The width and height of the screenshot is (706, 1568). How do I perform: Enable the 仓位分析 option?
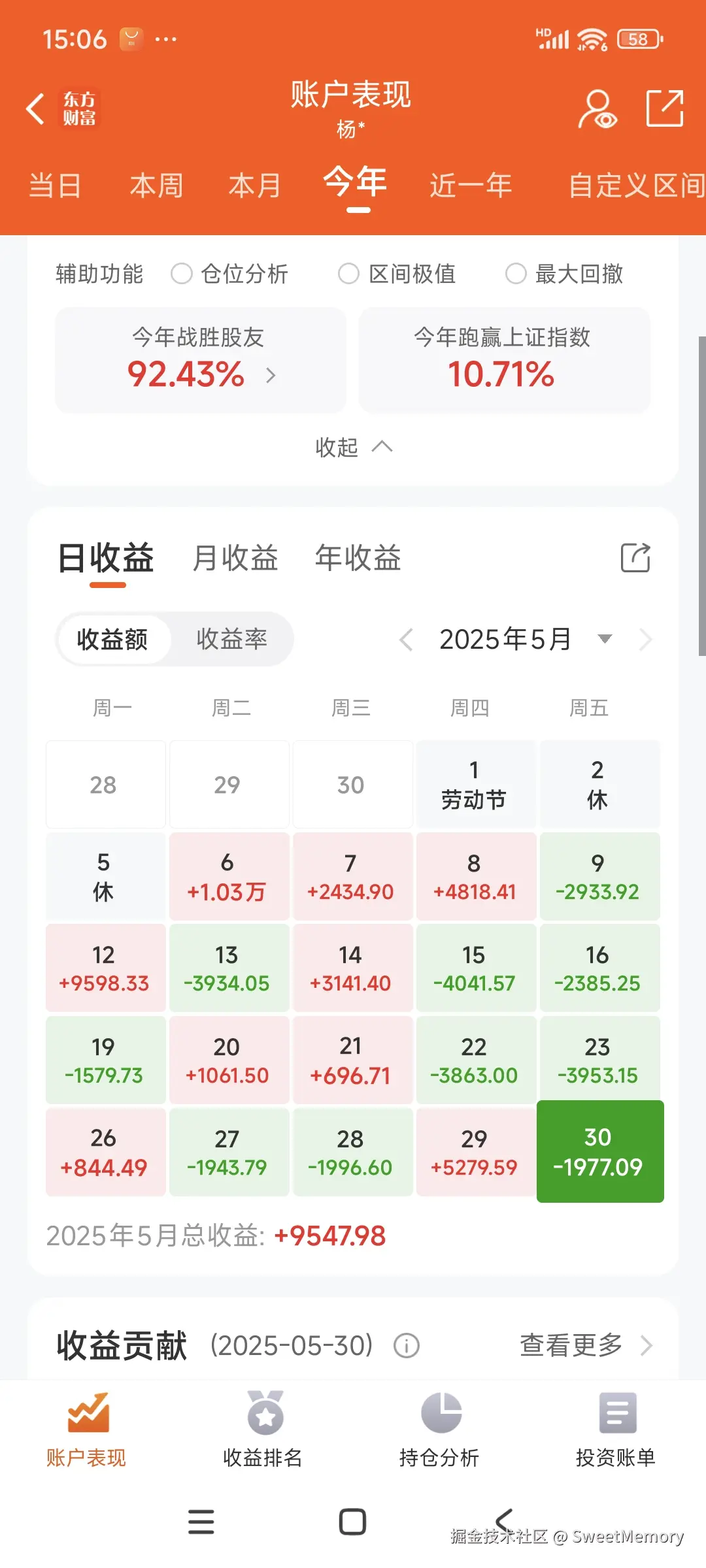[182, 274]
